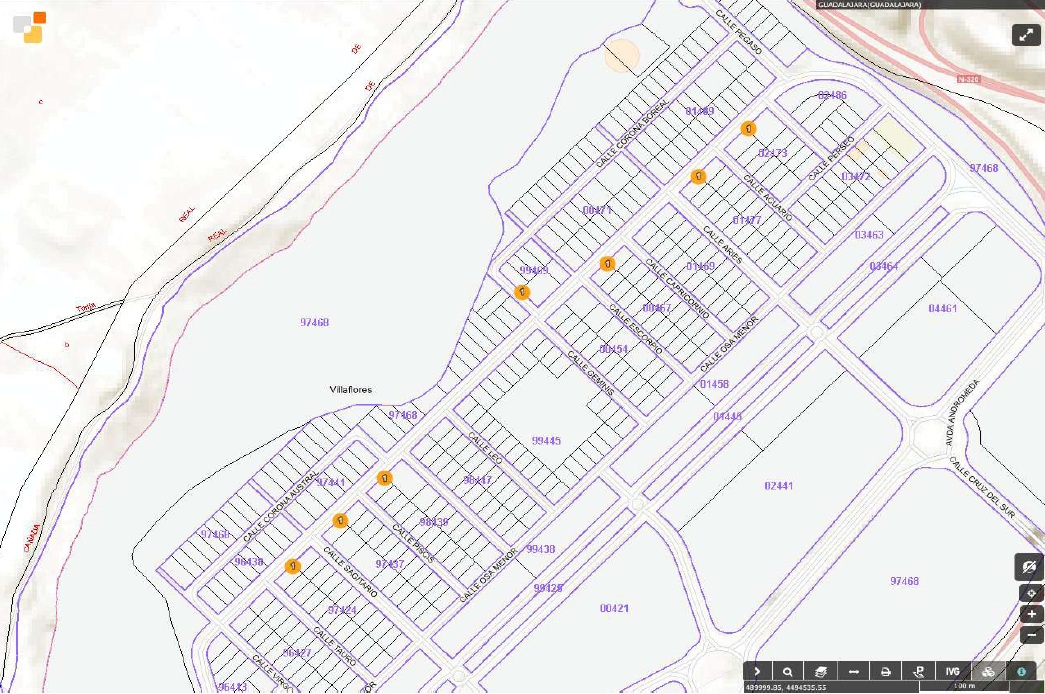Tap orange marker beside parcel 99469
The width and height of the screenshot is (1045, 694).
(x=521, y=292)
